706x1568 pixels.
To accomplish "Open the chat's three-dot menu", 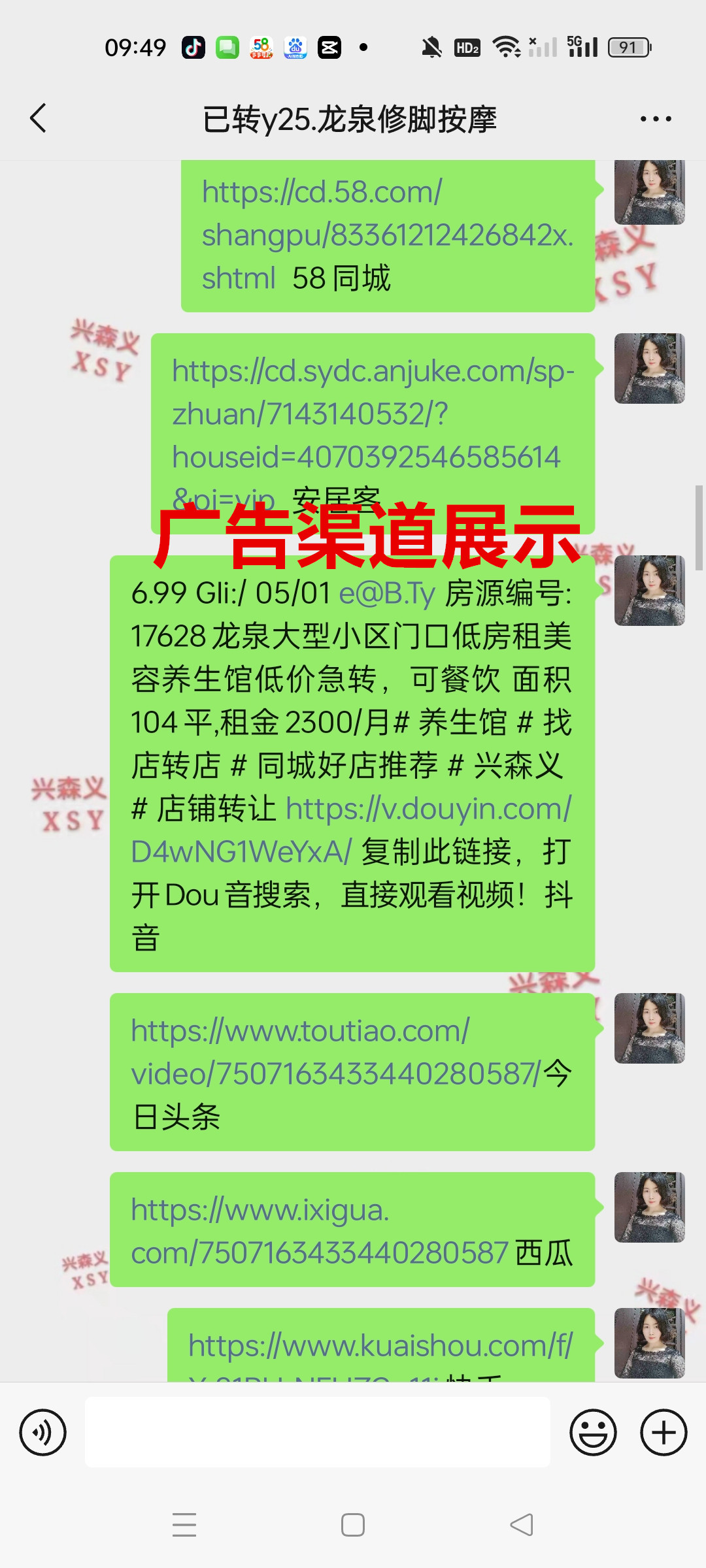I will click(x=656, y=119).
